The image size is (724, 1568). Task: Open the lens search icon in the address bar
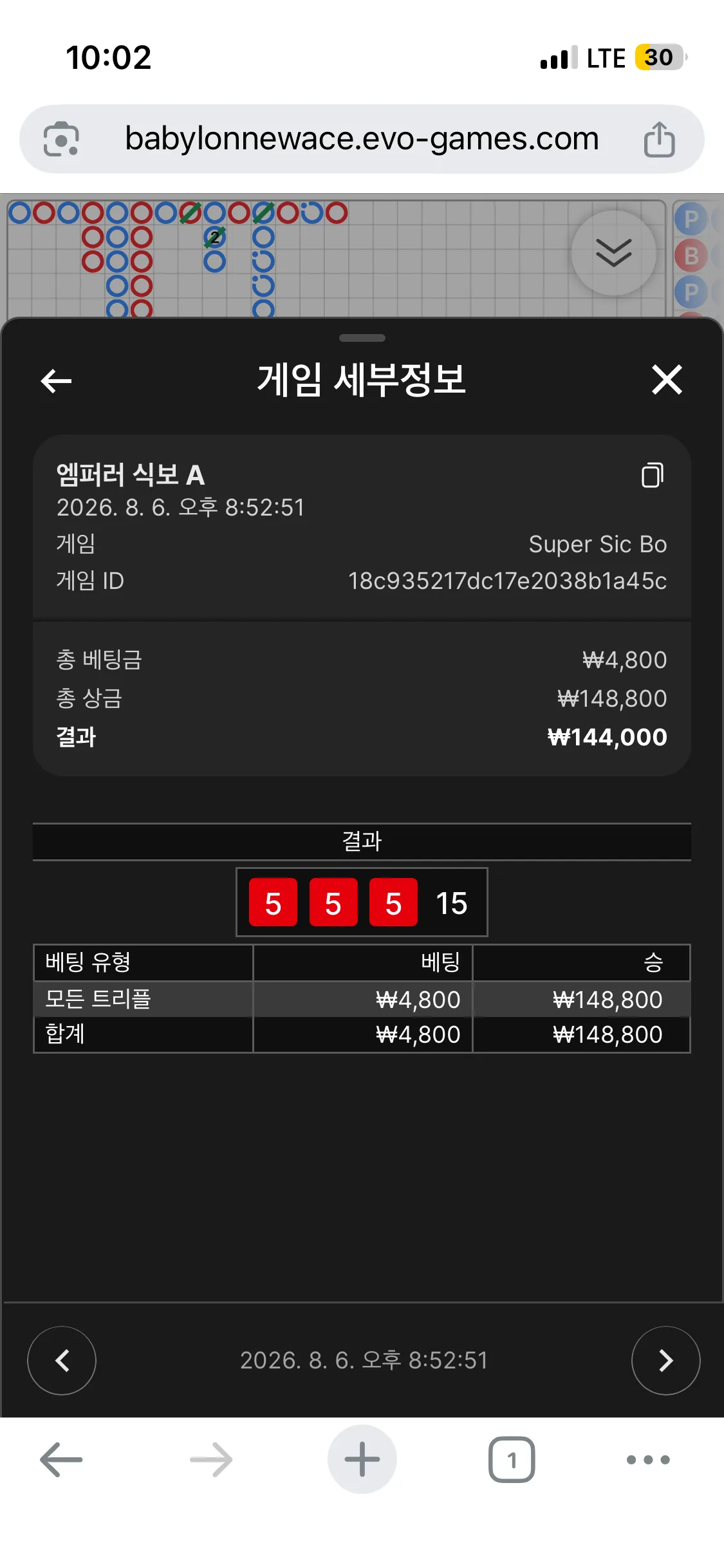(61, 139)
